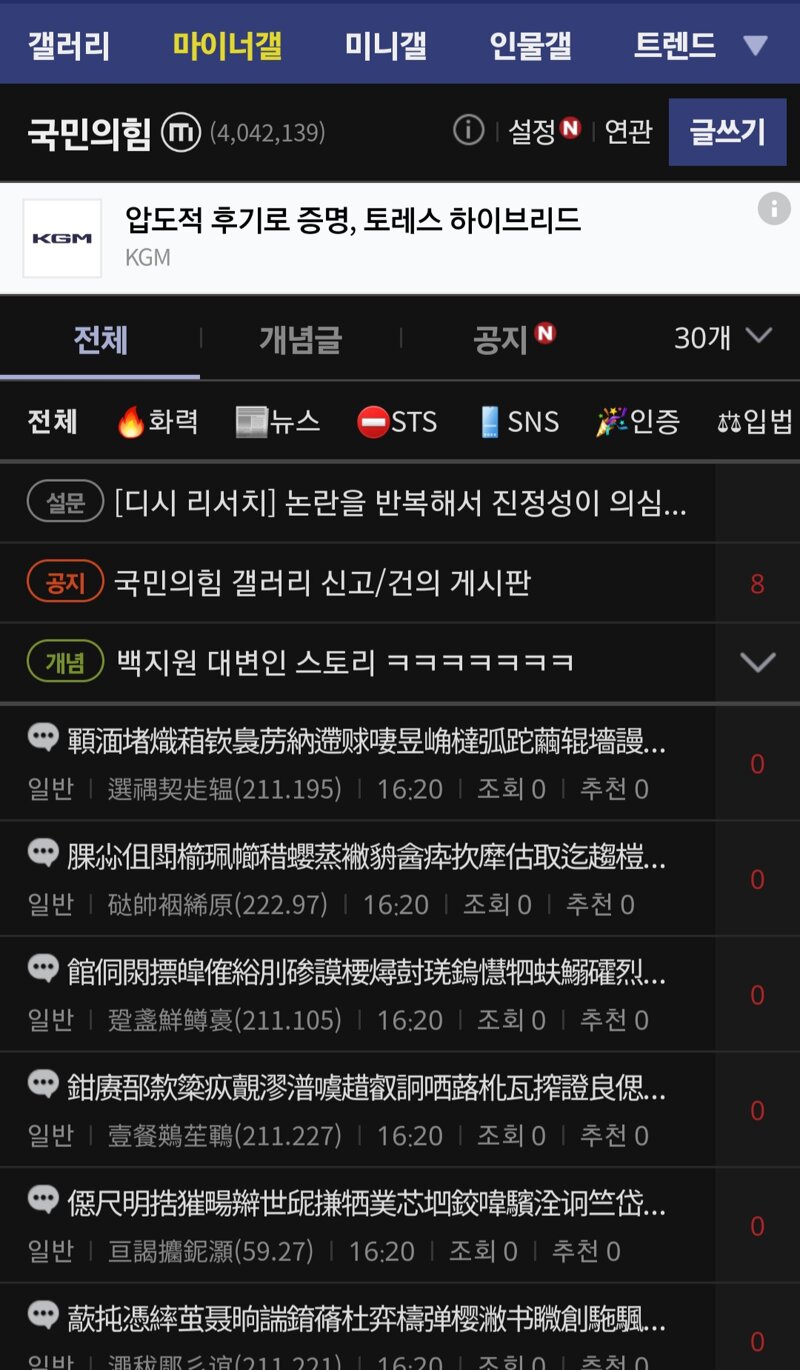Open the 연관 related galleries

pyautogui.click(x=628, y=131)
